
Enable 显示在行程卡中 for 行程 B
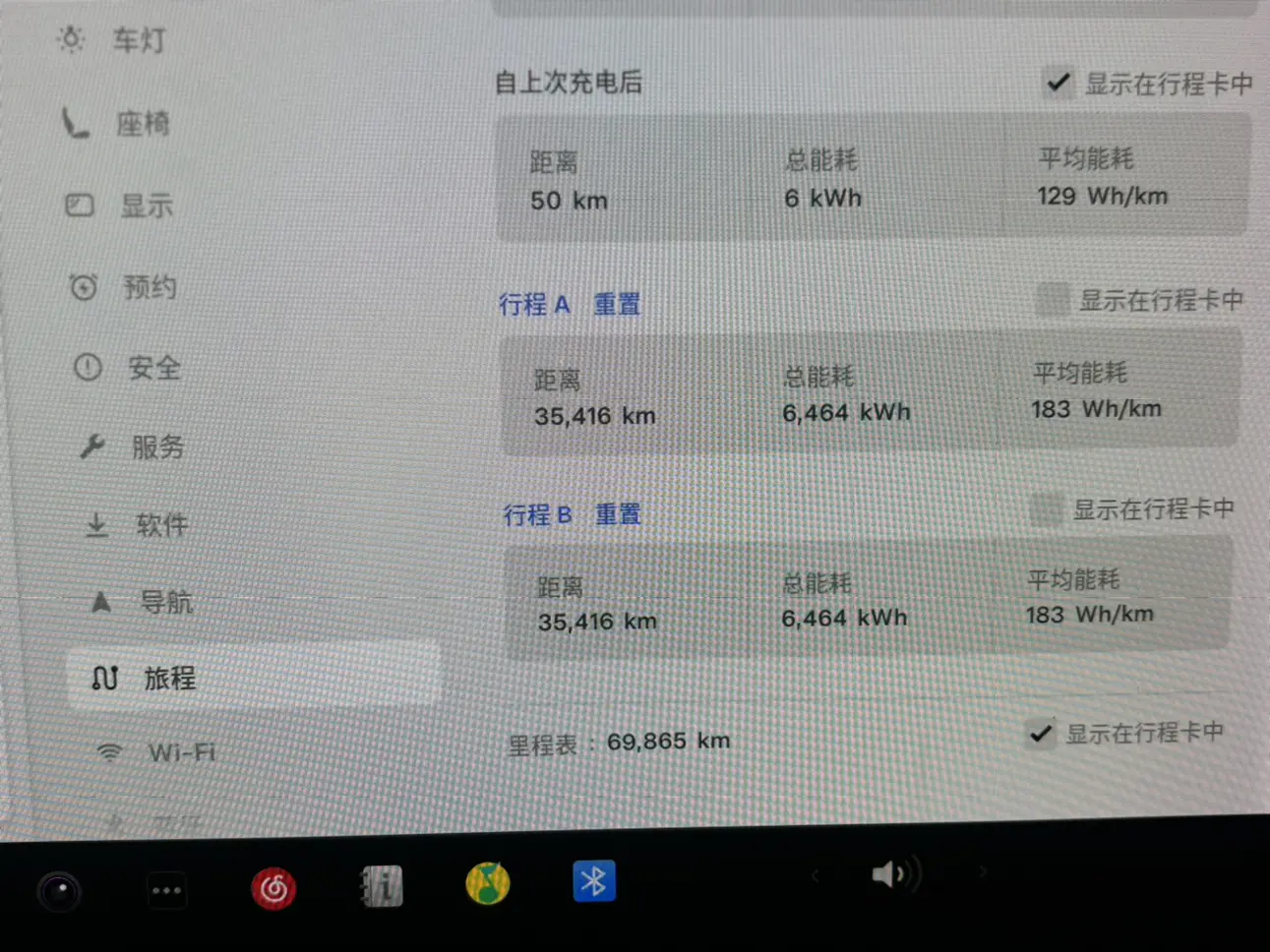(1046, 509)
